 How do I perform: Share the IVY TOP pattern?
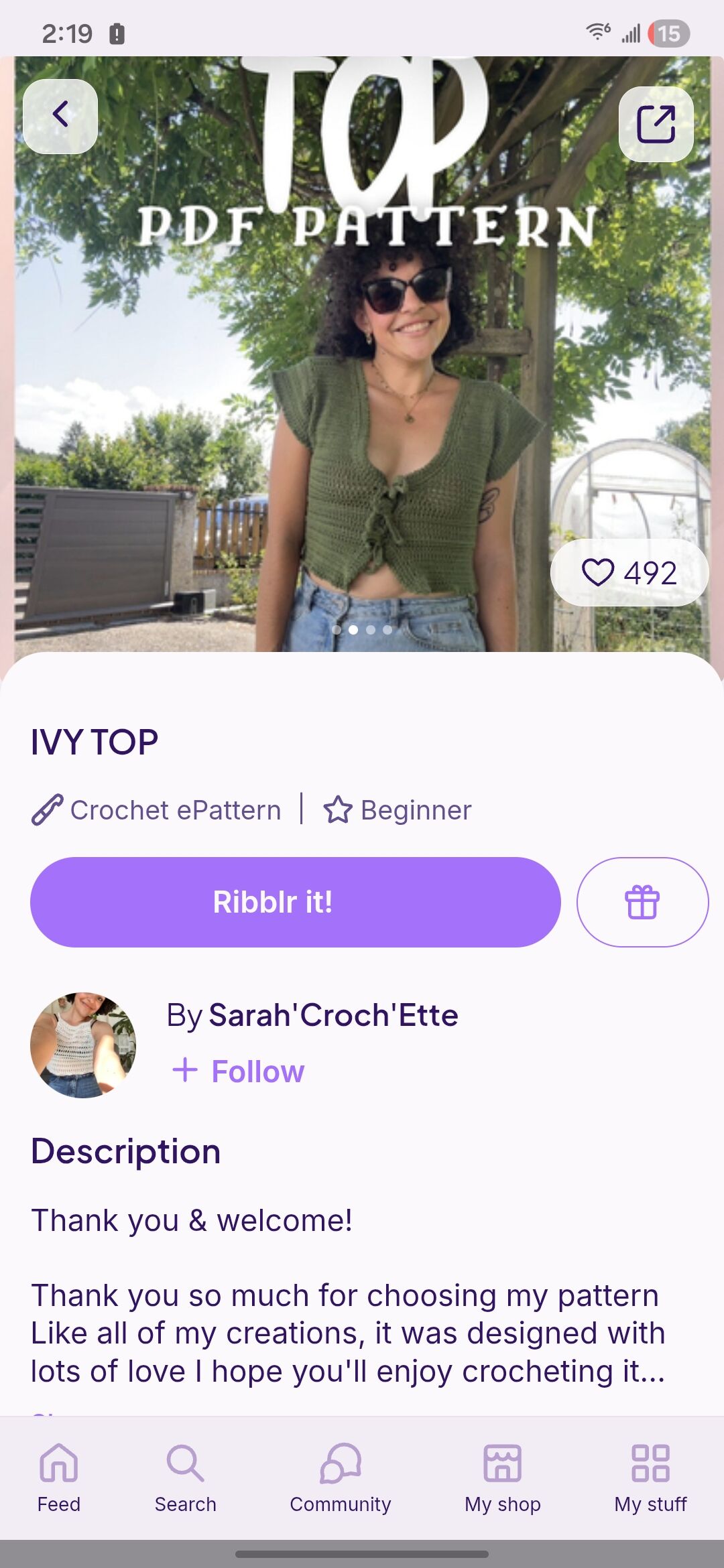click(x=656, y=124)
